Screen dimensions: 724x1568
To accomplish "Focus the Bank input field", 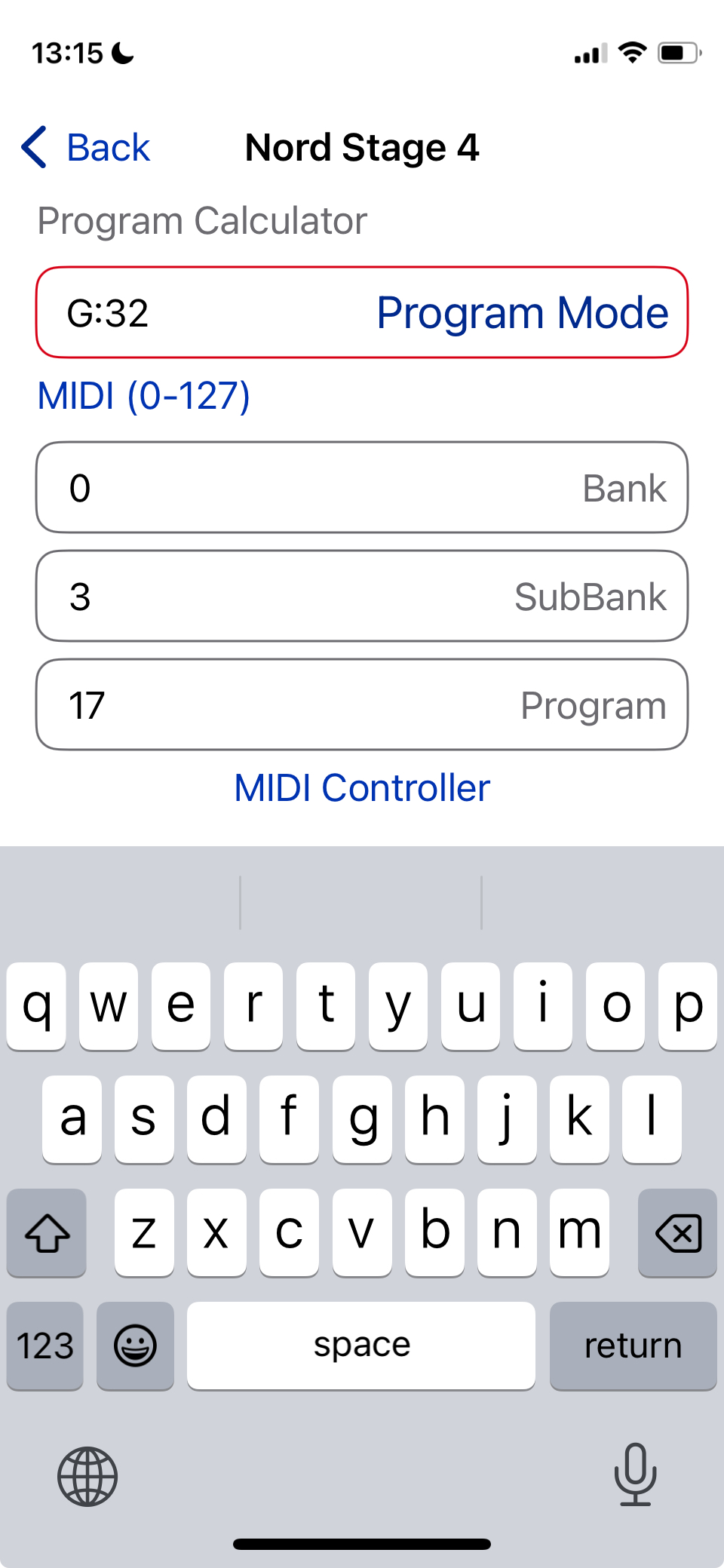I will pyautogui.click(x=302, y=488).
